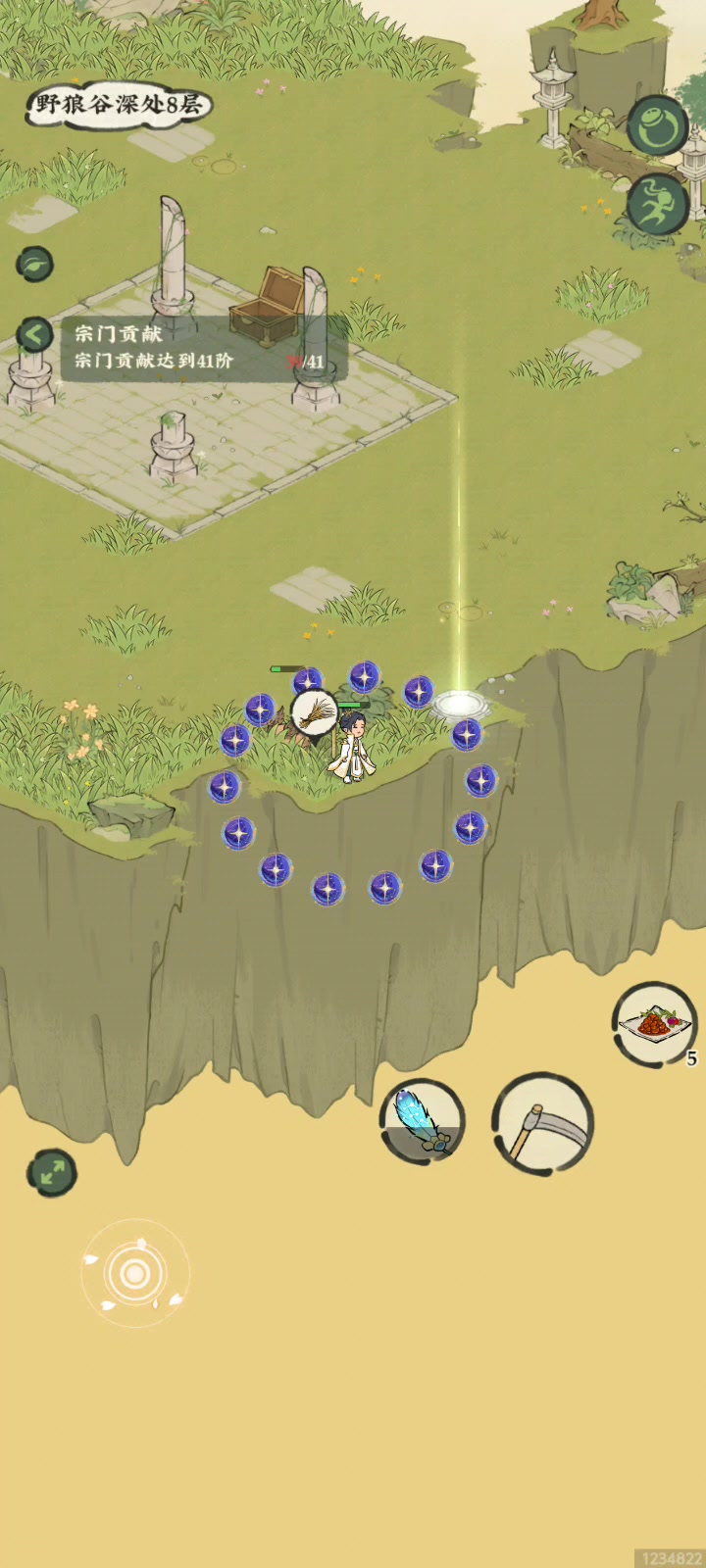This screenshot has height=1568, width=706.
Task: Collapse the 宗门贡献 quest panel arrow
Action: pos(34,335)
